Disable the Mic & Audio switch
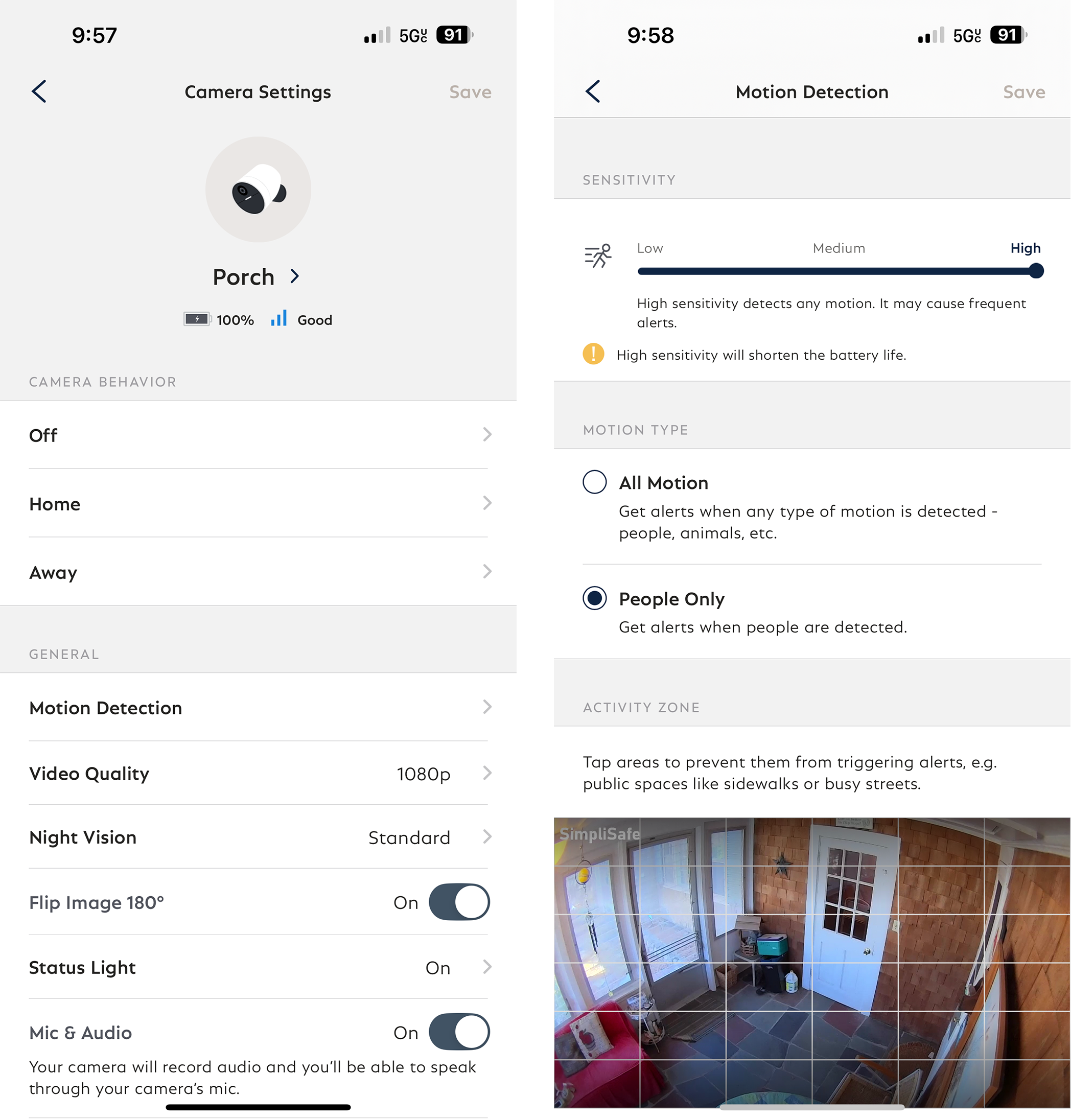Screen dimensions: 1071x1120 point(458,1032)
